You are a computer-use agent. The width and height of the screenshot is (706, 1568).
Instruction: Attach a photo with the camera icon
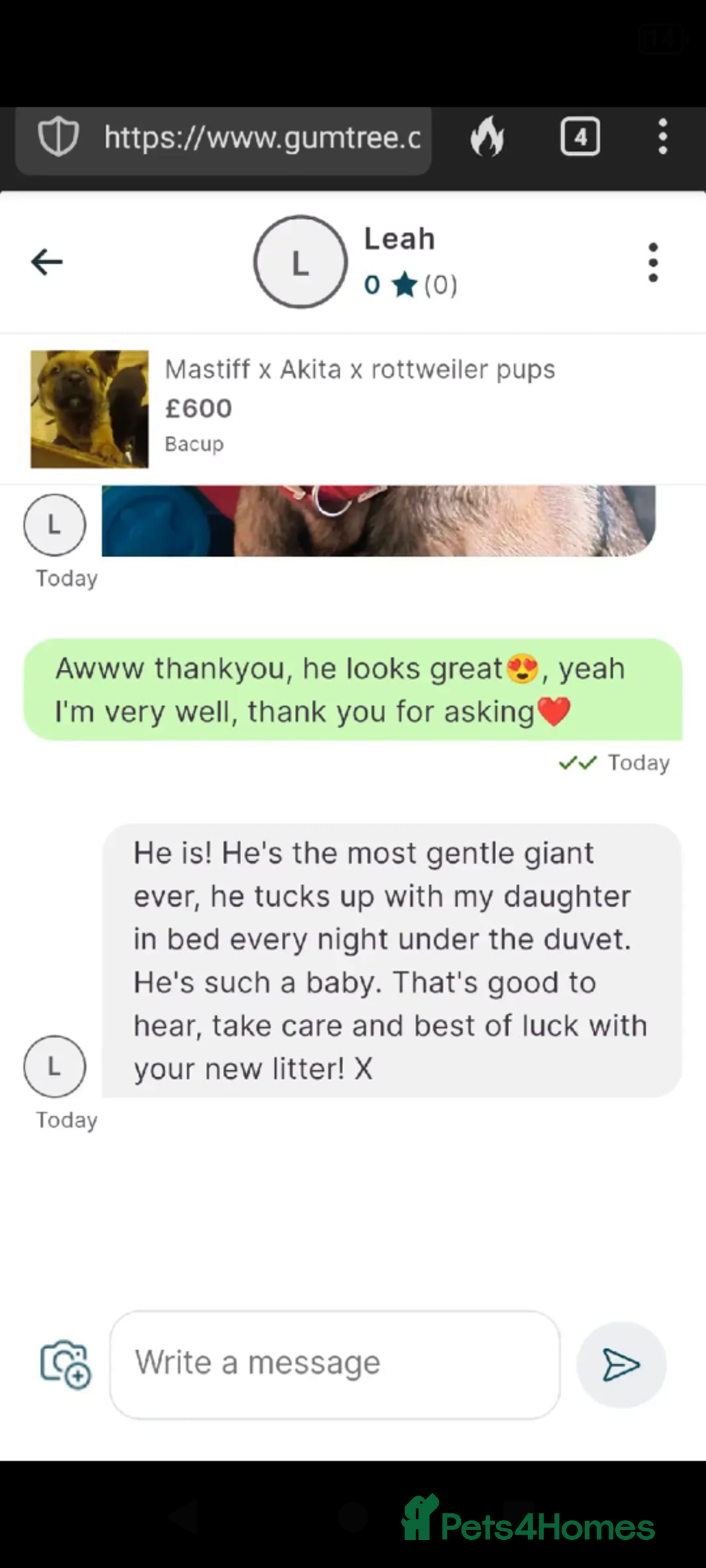[65, 1364]
